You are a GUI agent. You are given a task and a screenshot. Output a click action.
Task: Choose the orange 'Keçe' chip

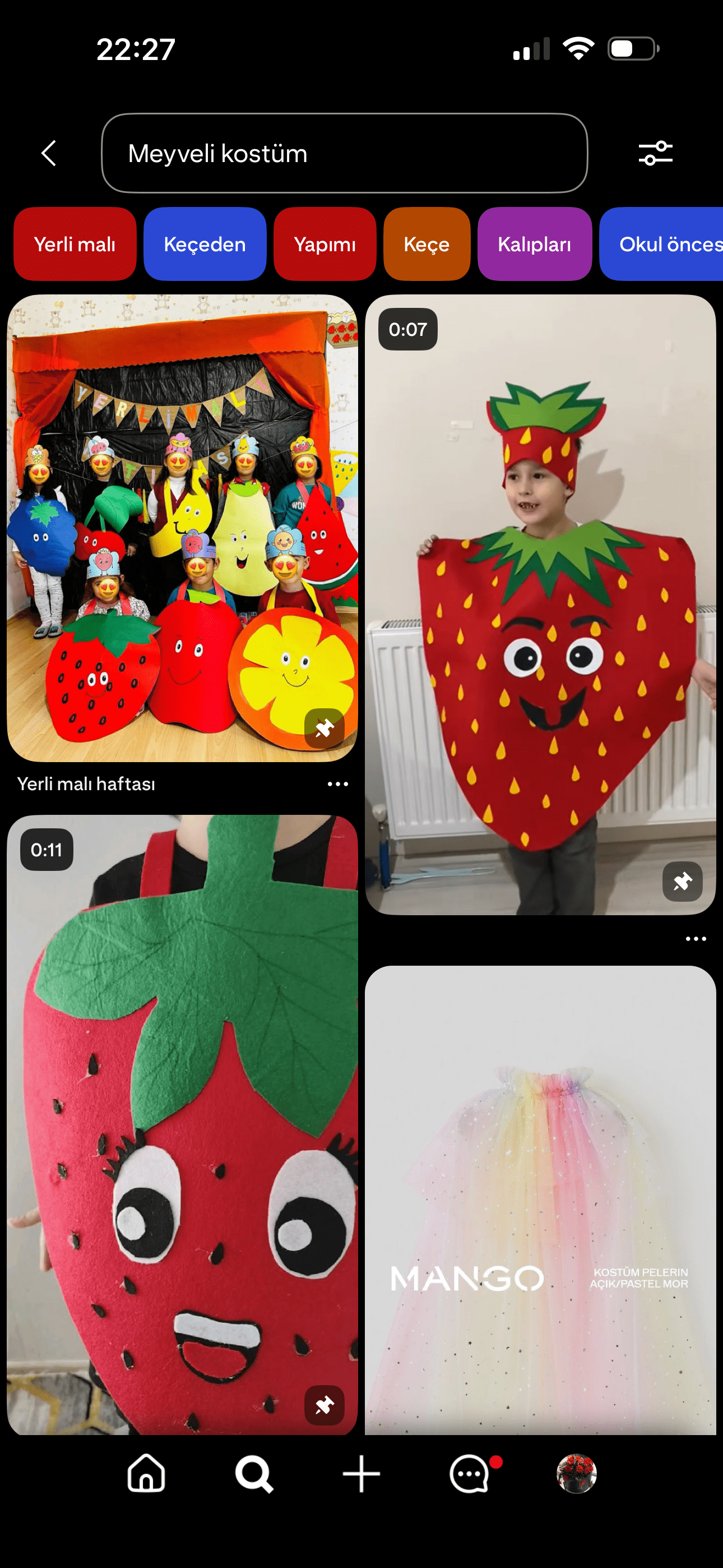427,244
